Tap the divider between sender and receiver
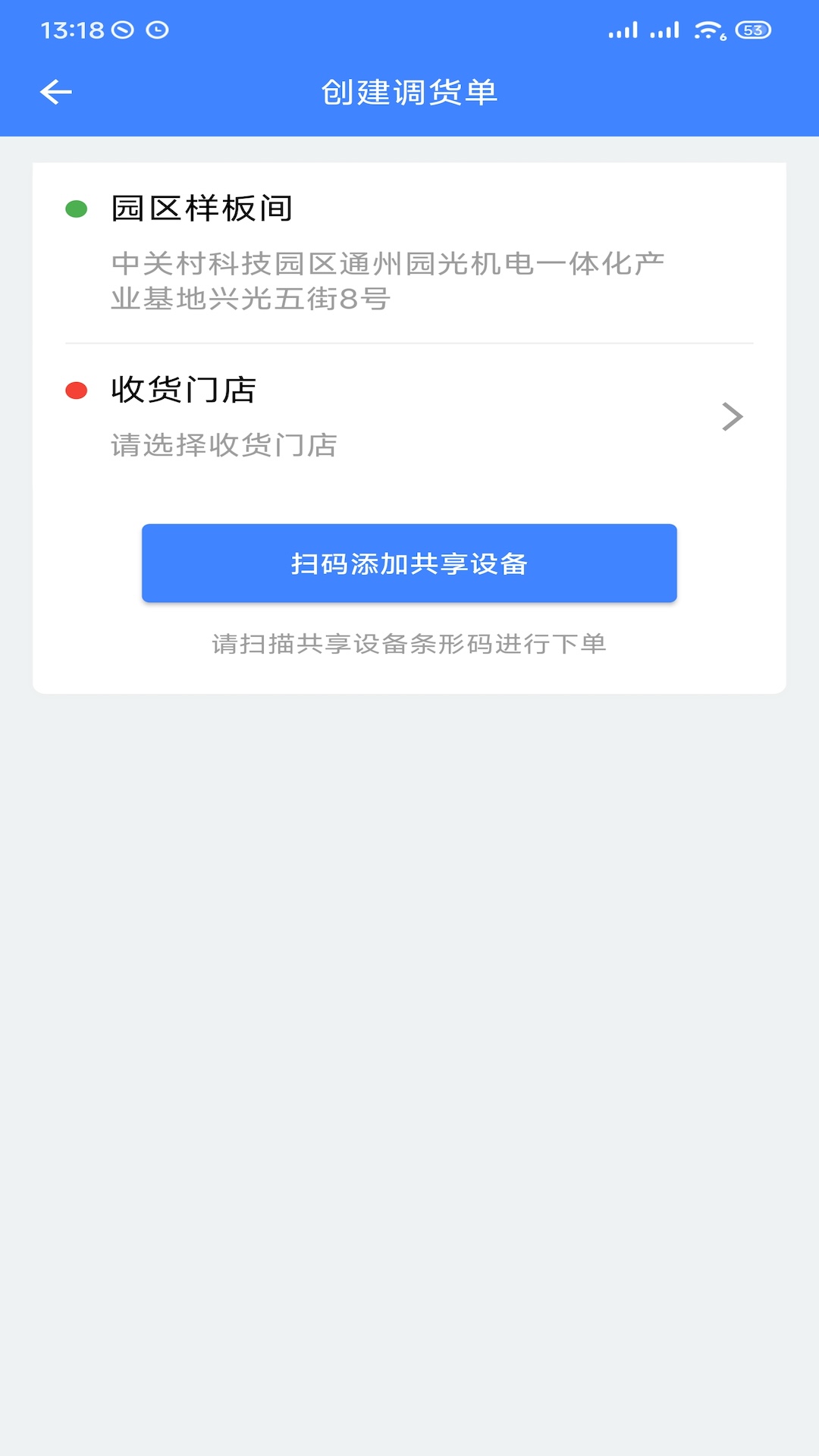This screenshot has width=819, height=1456. click(409, 342)
